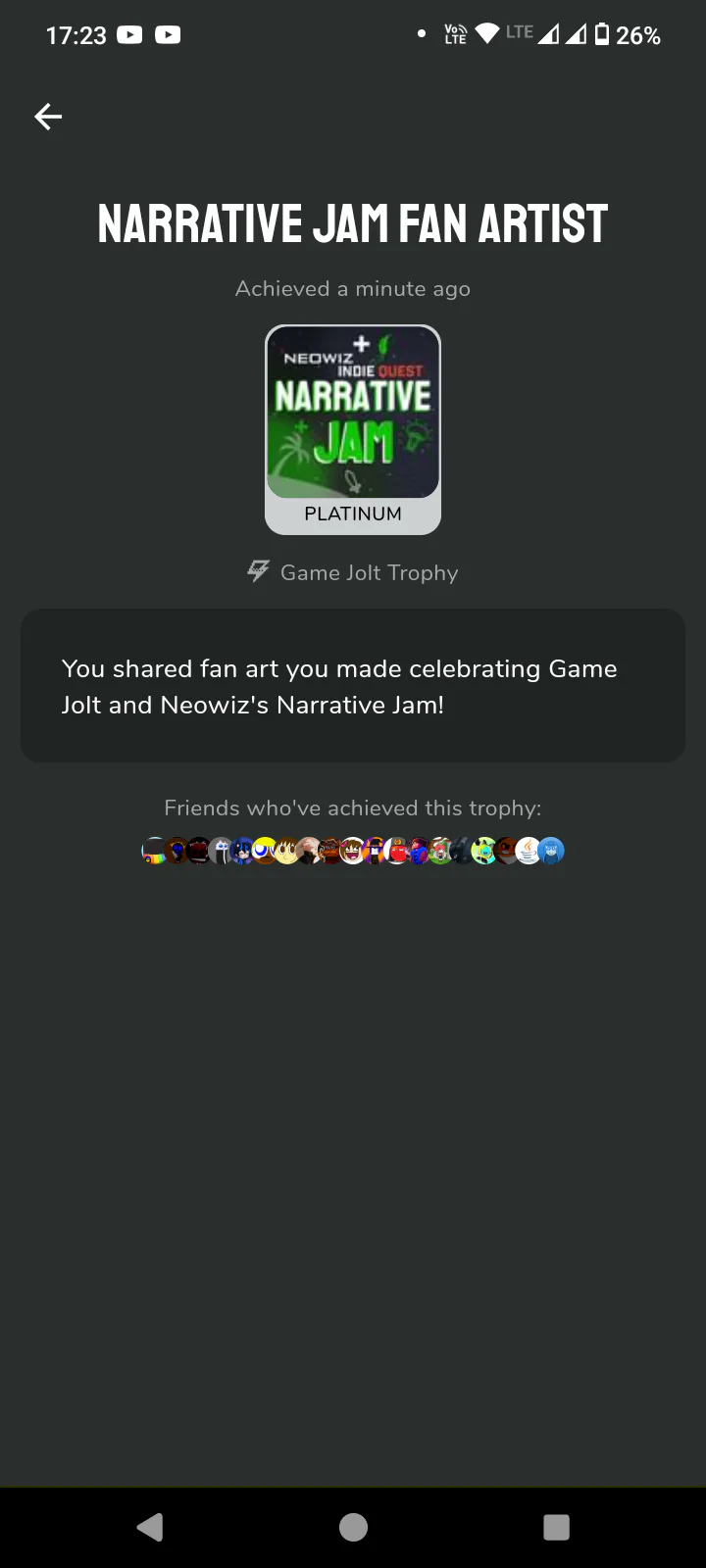Go to the device home screen
The image size is (706, 1568).
(x=353, y=1527)
